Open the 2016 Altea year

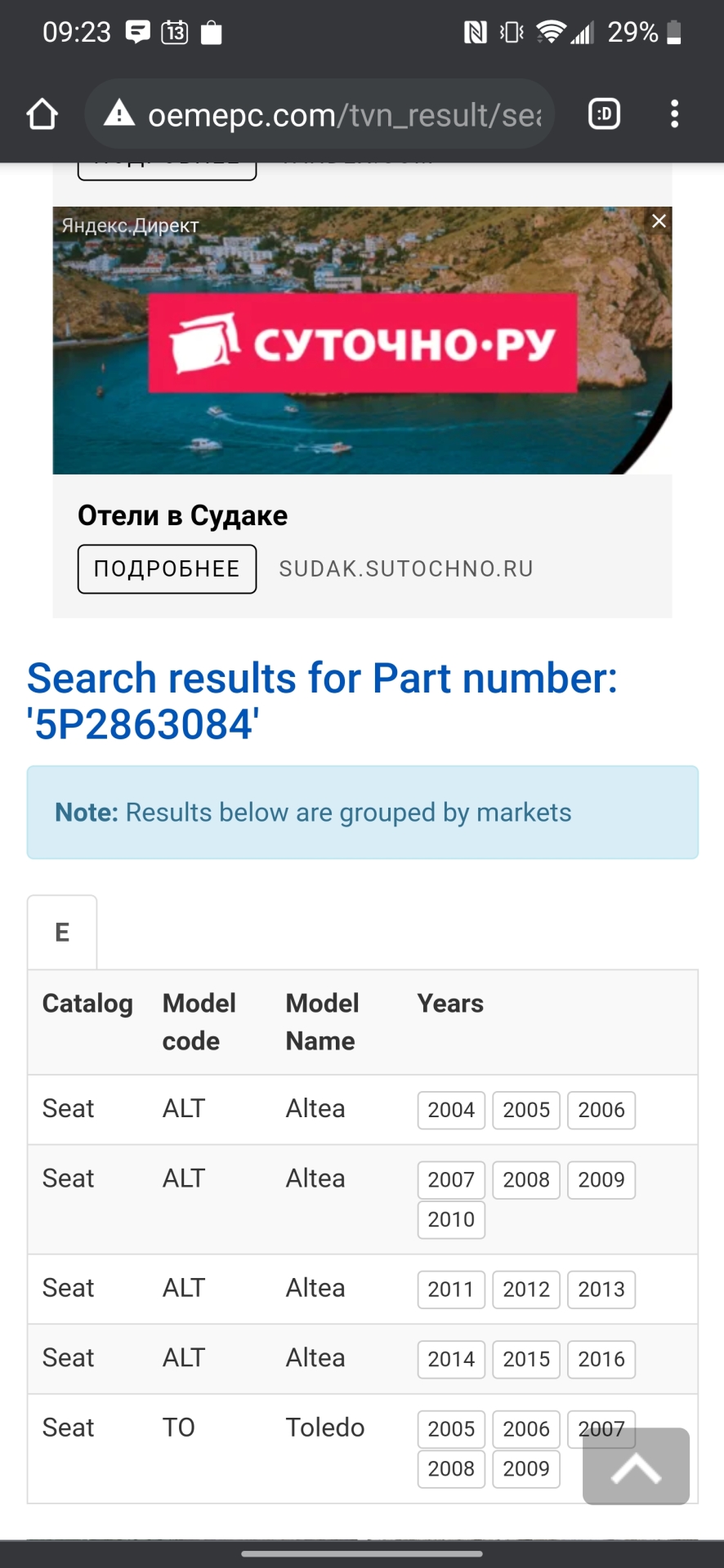click(x=601, y=1360)
